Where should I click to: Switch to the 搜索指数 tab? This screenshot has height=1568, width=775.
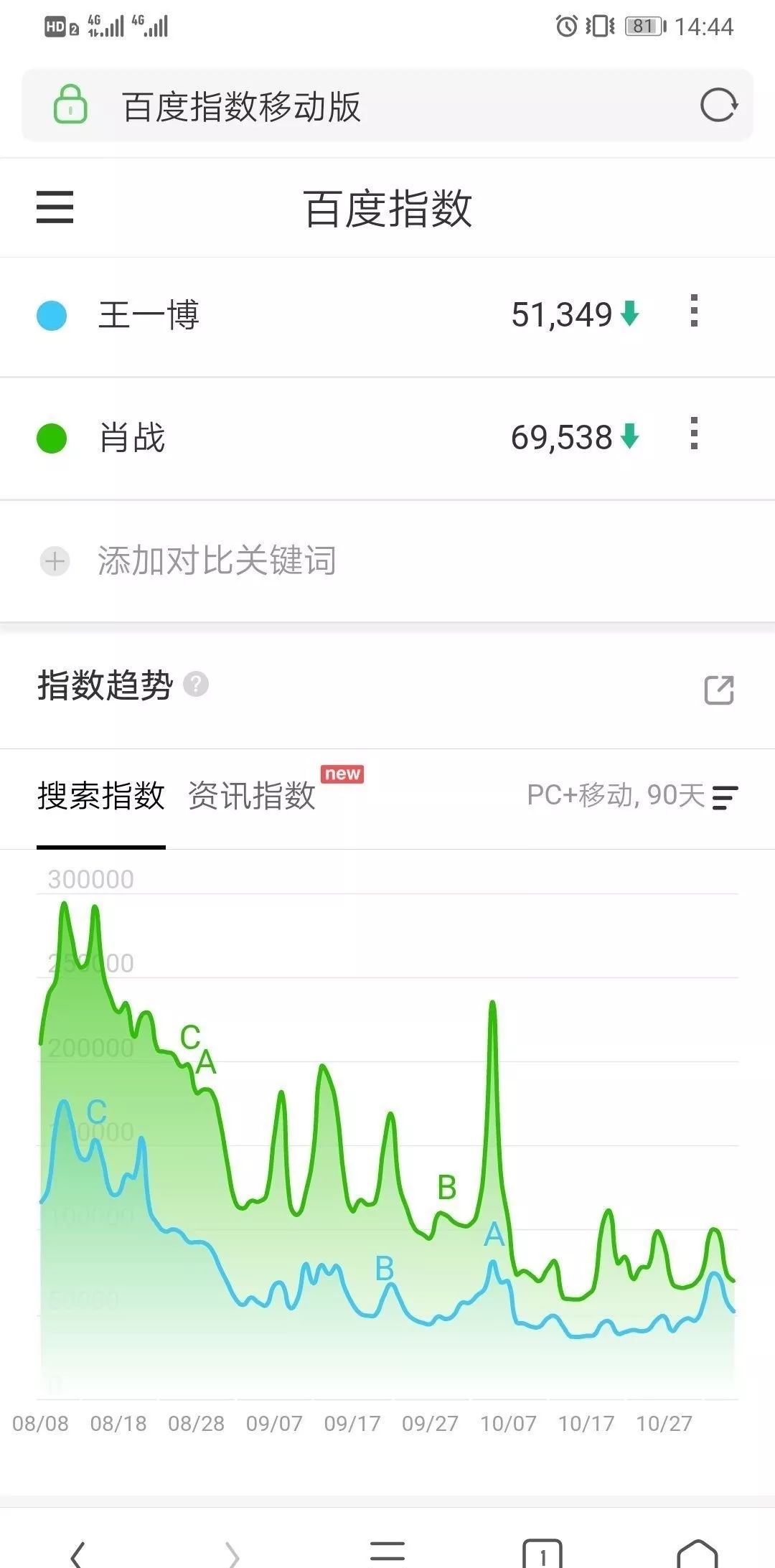click(x=101, y=796)
